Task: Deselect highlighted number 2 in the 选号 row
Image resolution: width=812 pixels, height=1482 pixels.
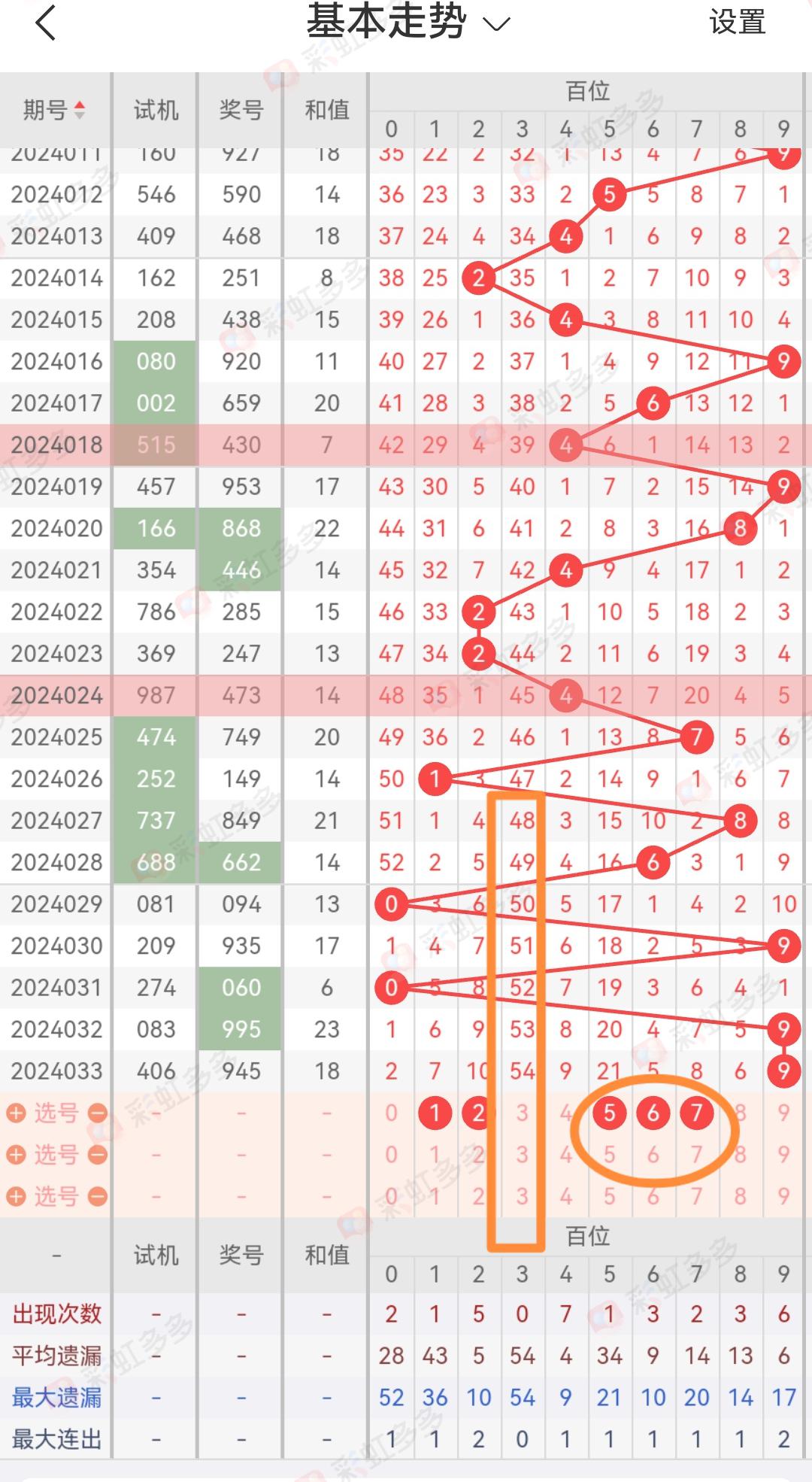Action: [x=478, y=1113]
